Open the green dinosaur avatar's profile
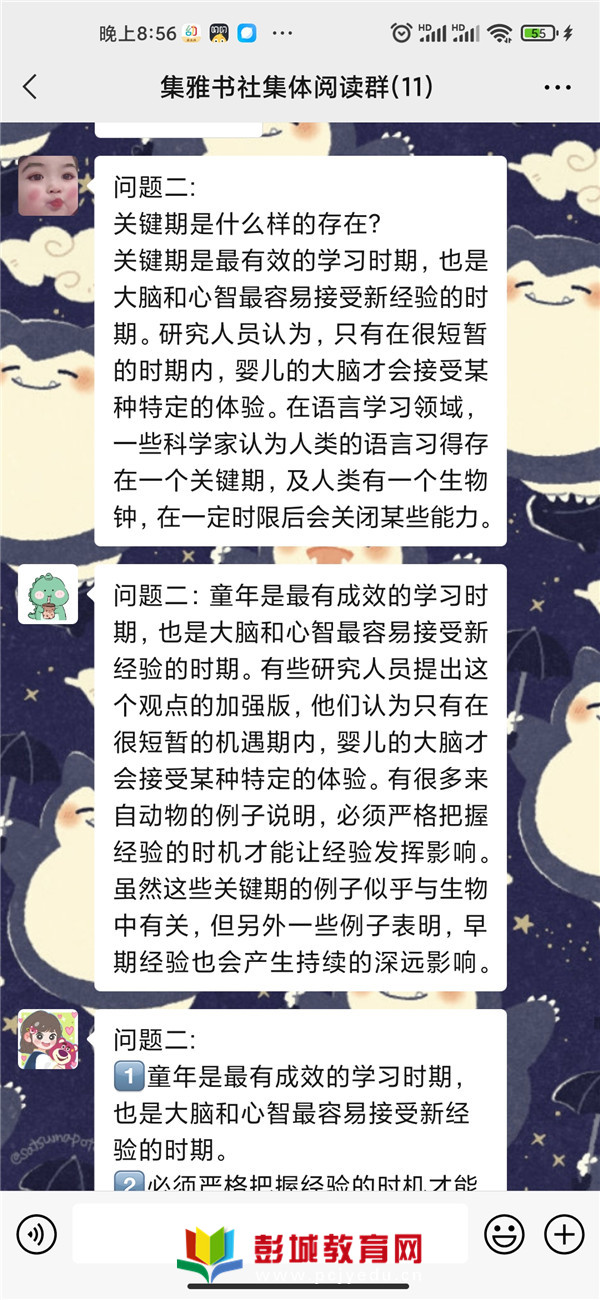The width and height of the screenshot is (600, 1300). (x=47, y=594)
